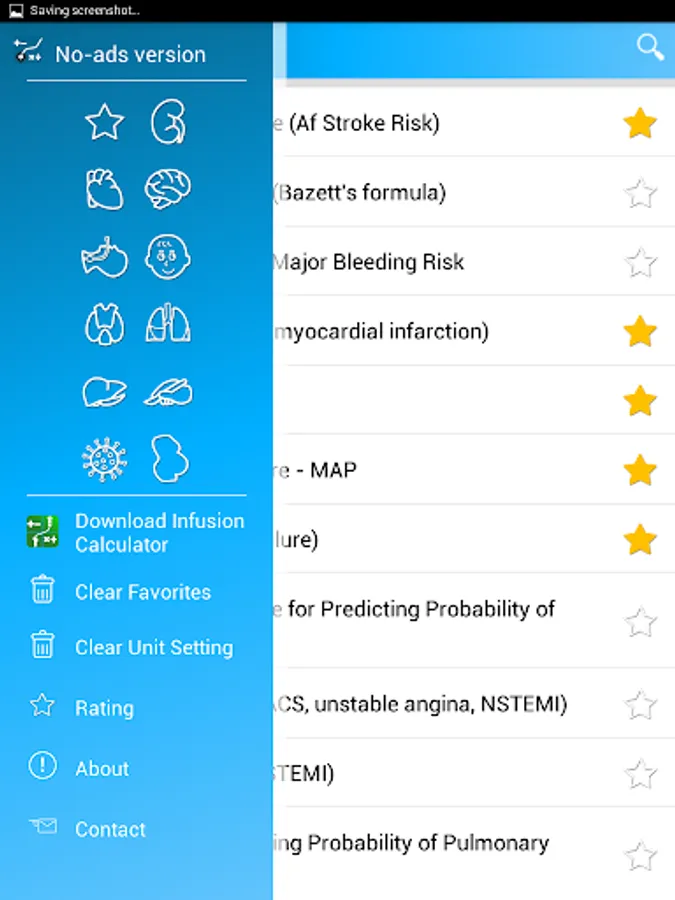Select Clear Unit Setting
This screenshot has height=900, width=675.
(x=153, y=648)
